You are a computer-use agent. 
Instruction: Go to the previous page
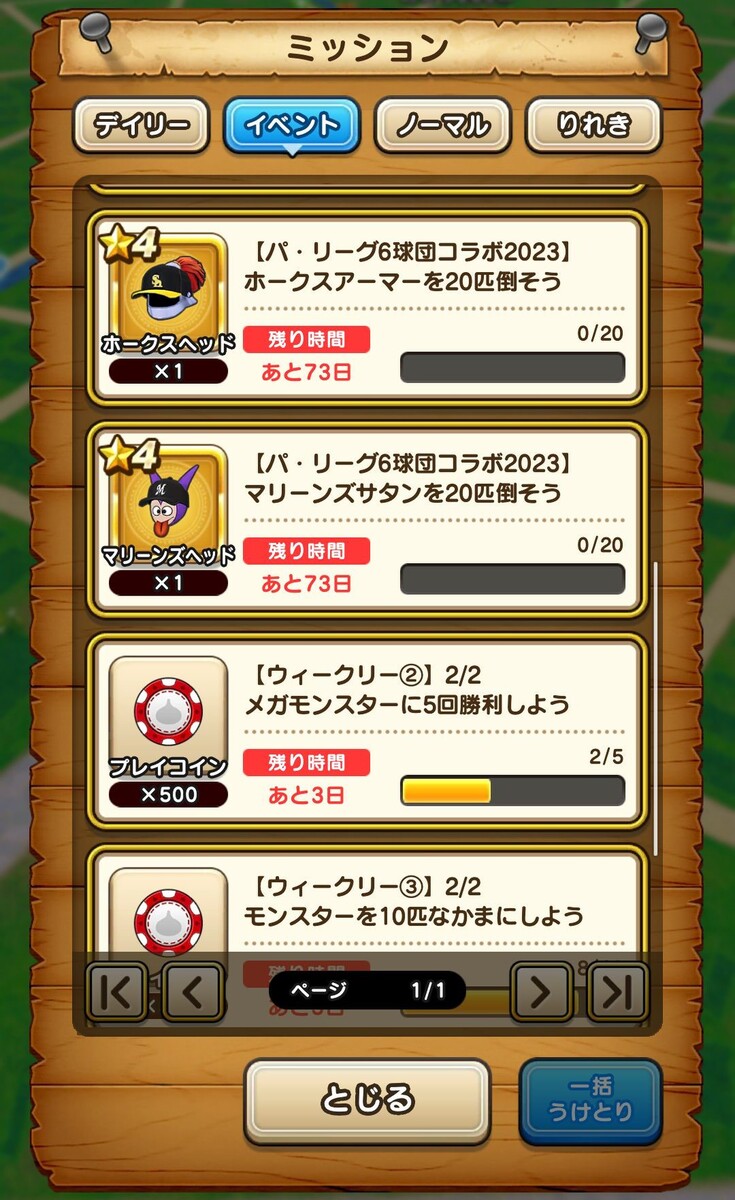[192, 992]
